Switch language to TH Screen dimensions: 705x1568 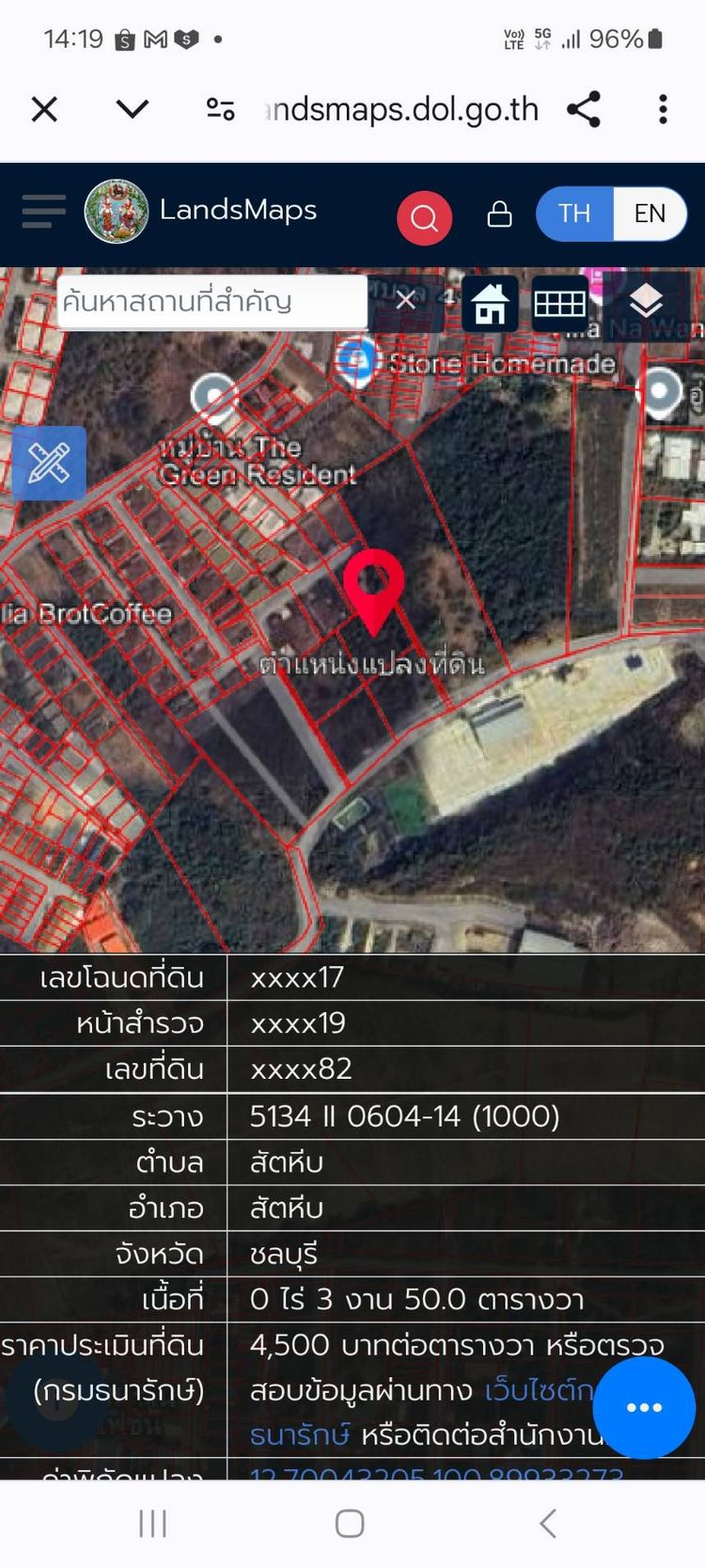click(x=574, y=214)
